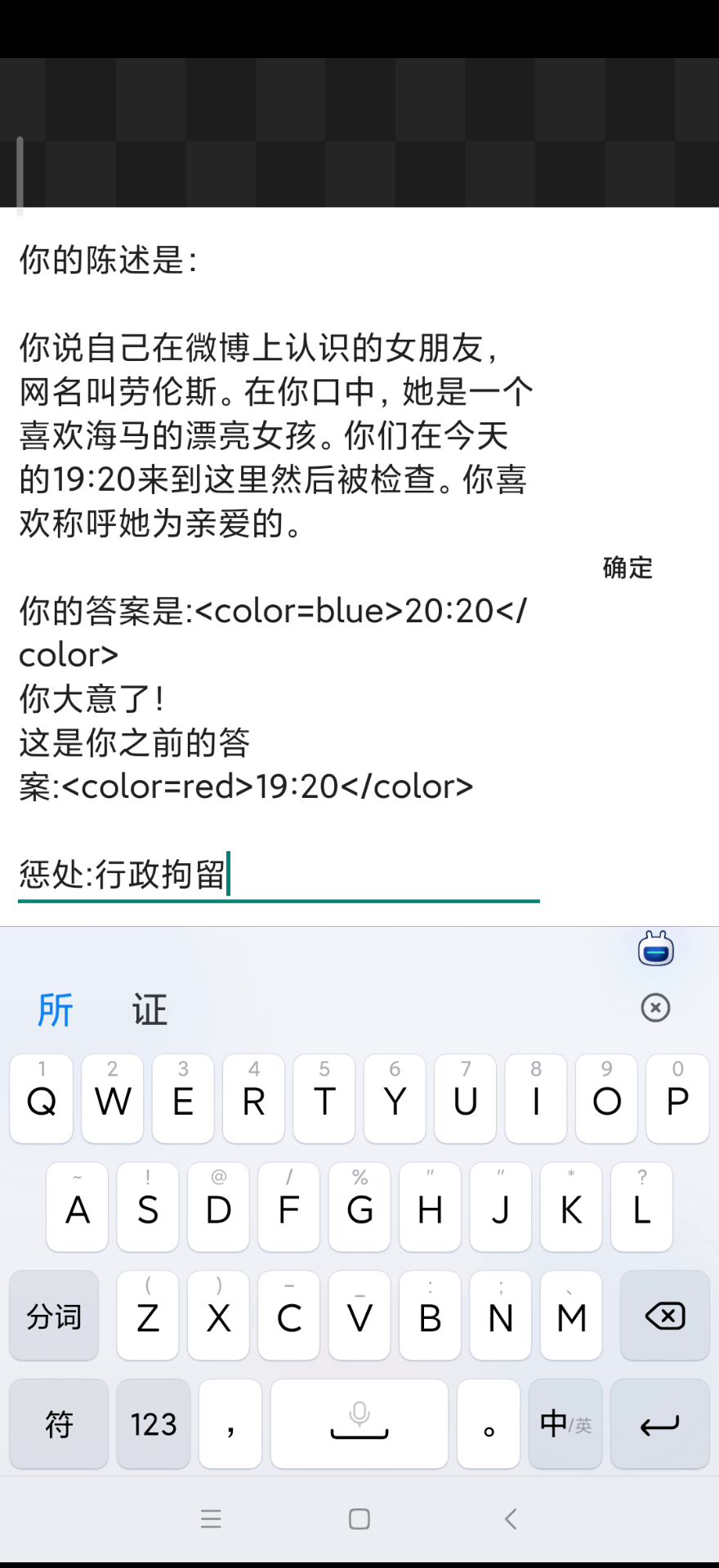
Task: Switch to the 123 numeric keyboard
Action: tap(154, 1424)
